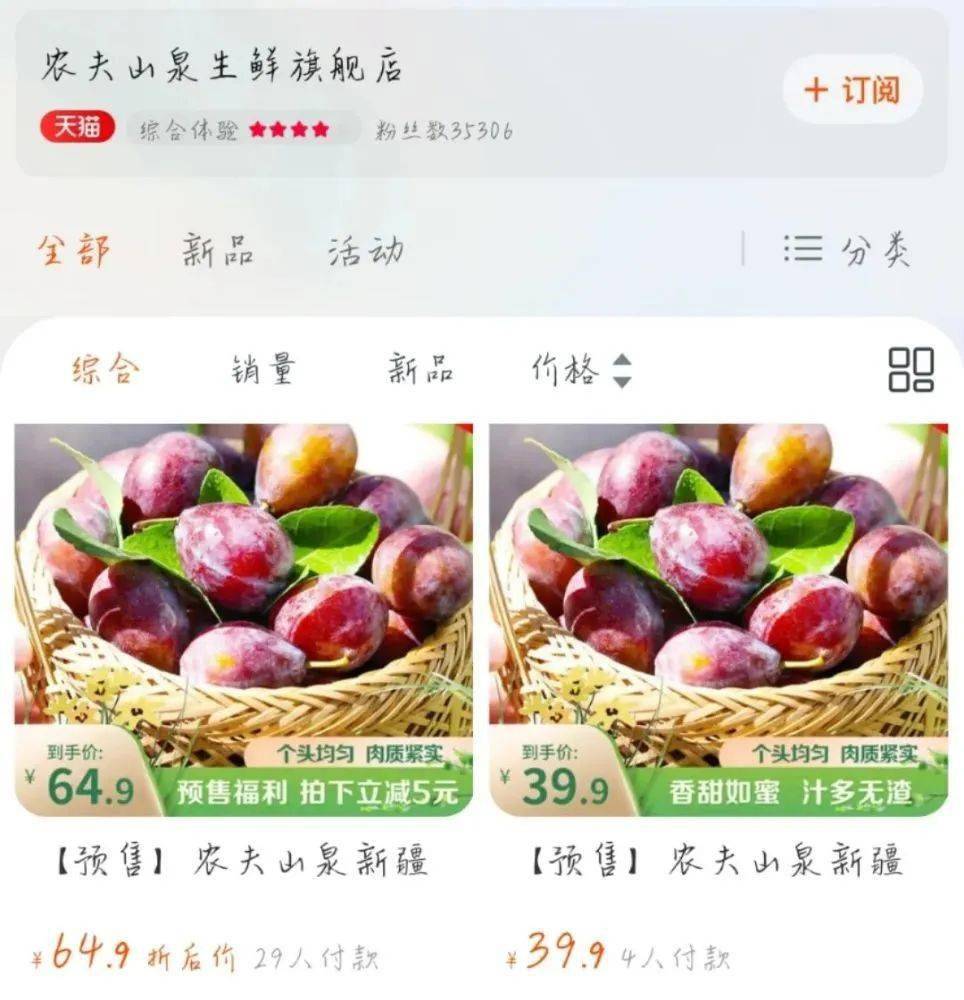The width and height of the screenshot is (964, 1000).
Task: Open the 分类 category menu
Action: (x=846, y=250)
